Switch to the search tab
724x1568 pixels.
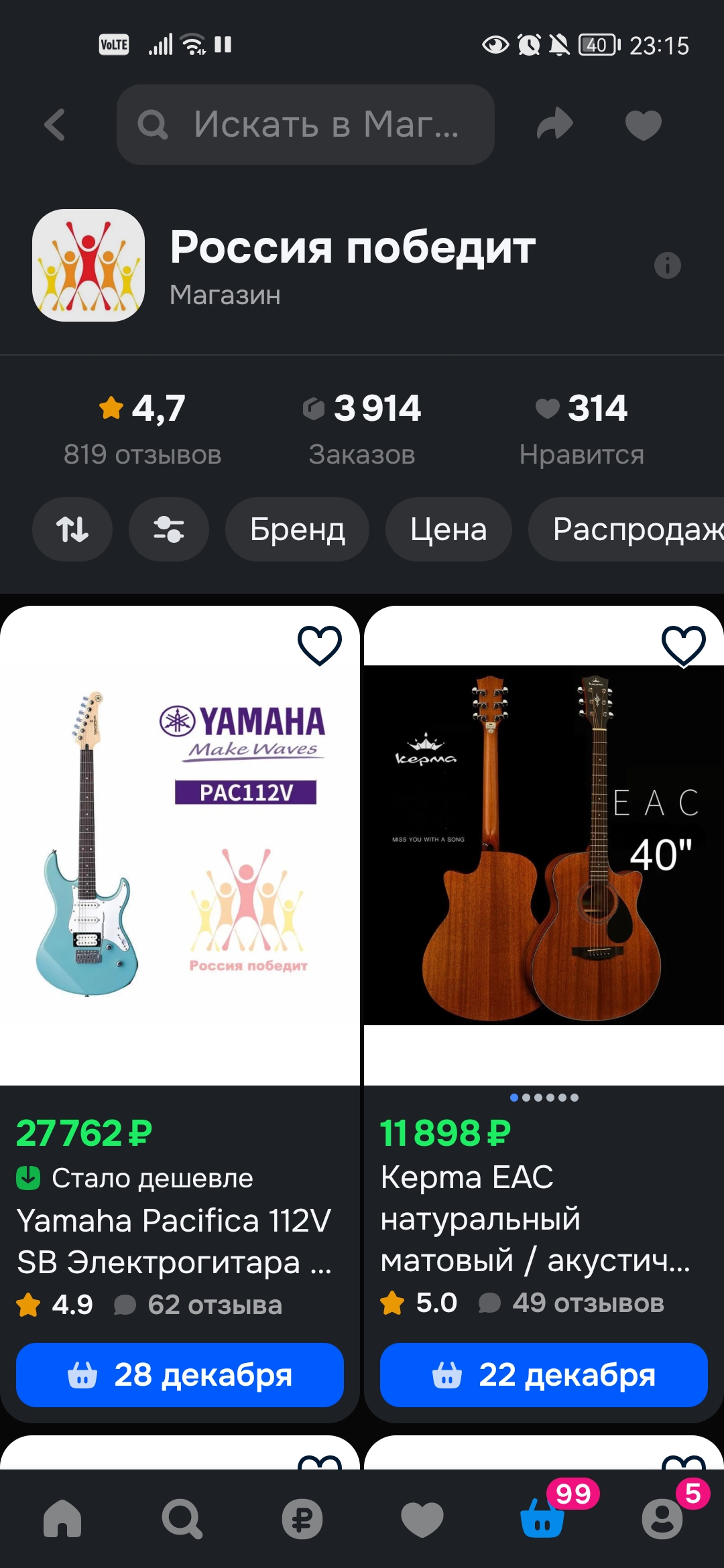(182, 1518)
